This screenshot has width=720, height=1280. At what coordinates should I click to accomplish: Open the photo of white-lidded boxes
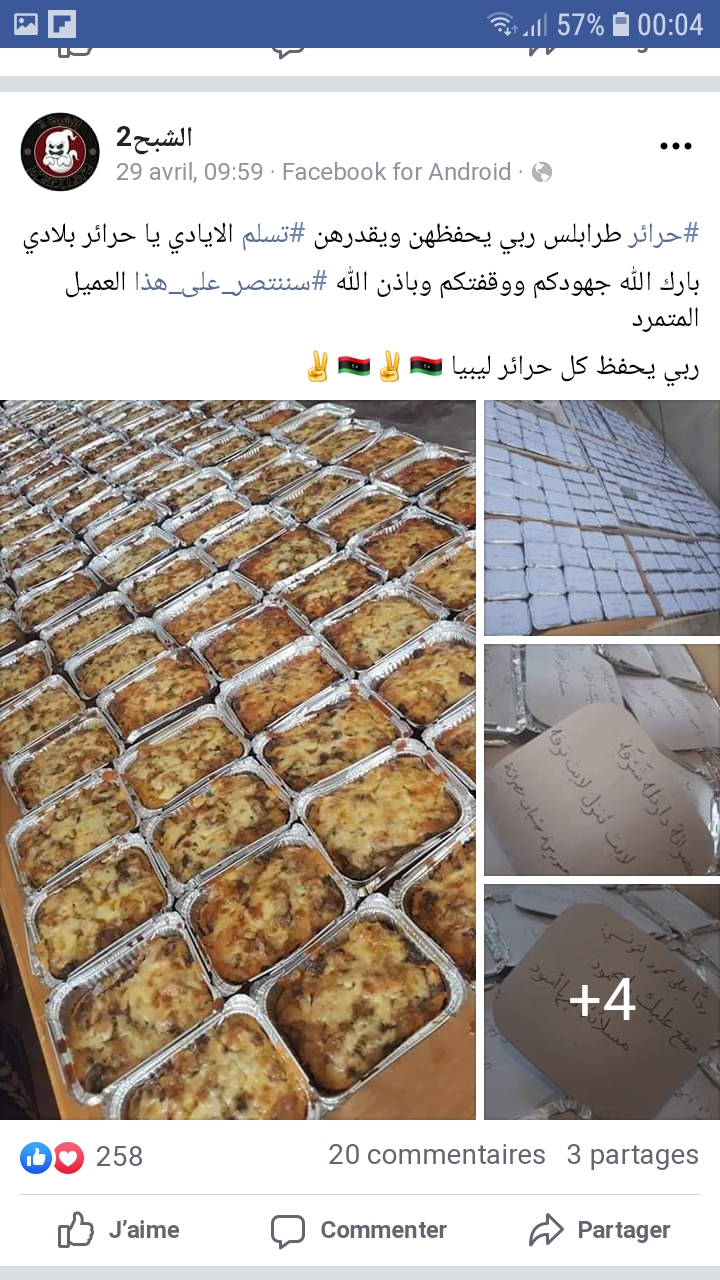click(602, 518)
